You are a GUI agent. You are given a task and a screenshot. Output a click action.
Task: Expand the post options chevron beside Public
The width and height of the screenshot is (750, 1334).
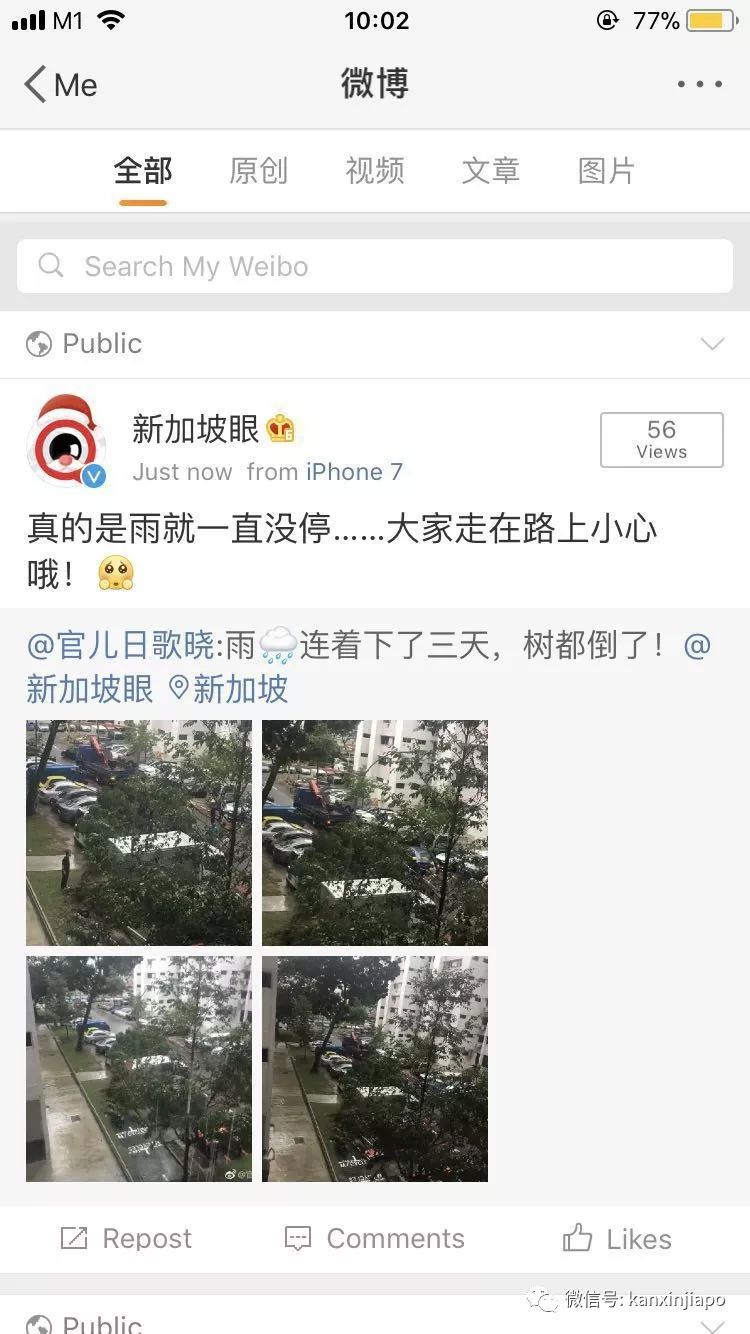[712, 344]
